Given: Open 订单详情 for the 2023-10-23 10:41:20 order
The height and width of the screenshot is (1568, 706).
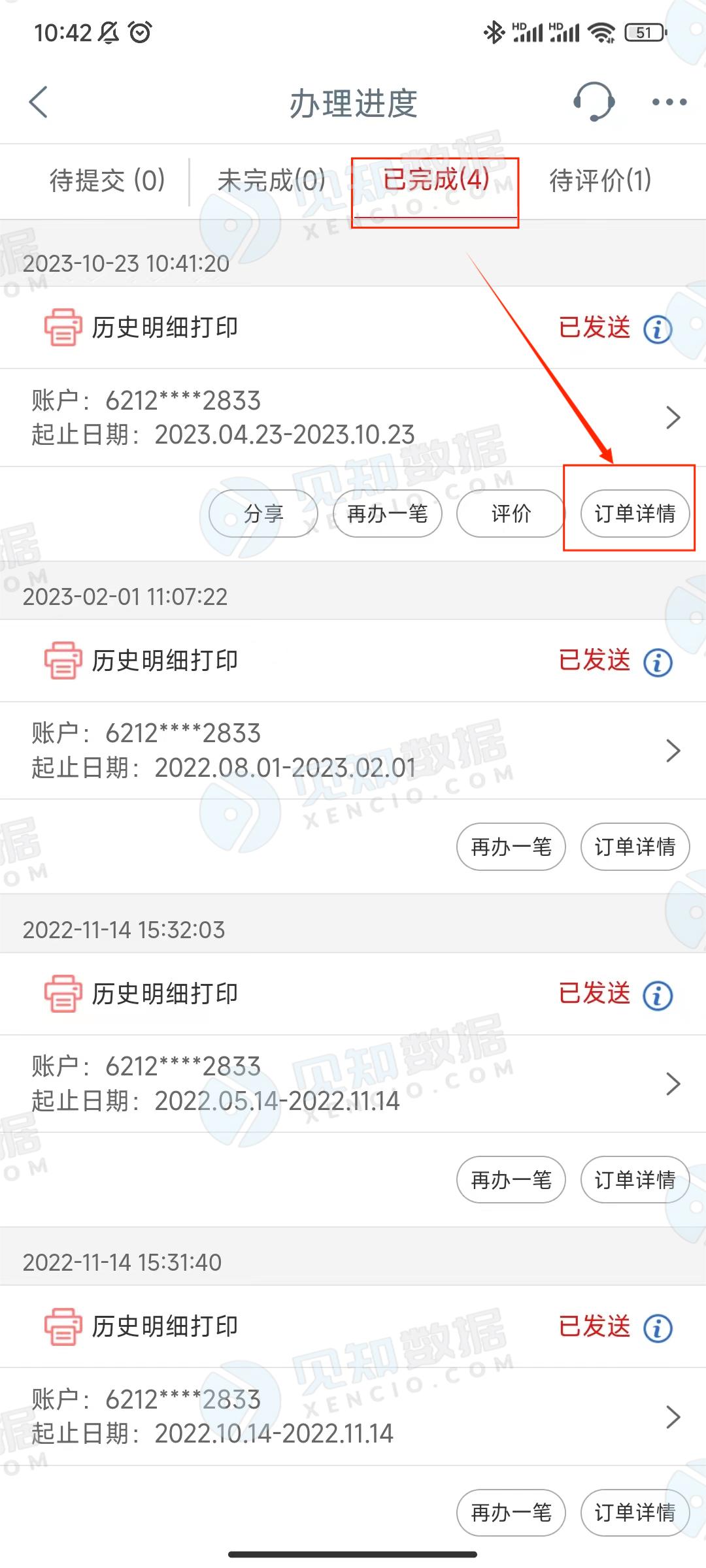Looking at the screenshot, I should [x=635, y=514].
